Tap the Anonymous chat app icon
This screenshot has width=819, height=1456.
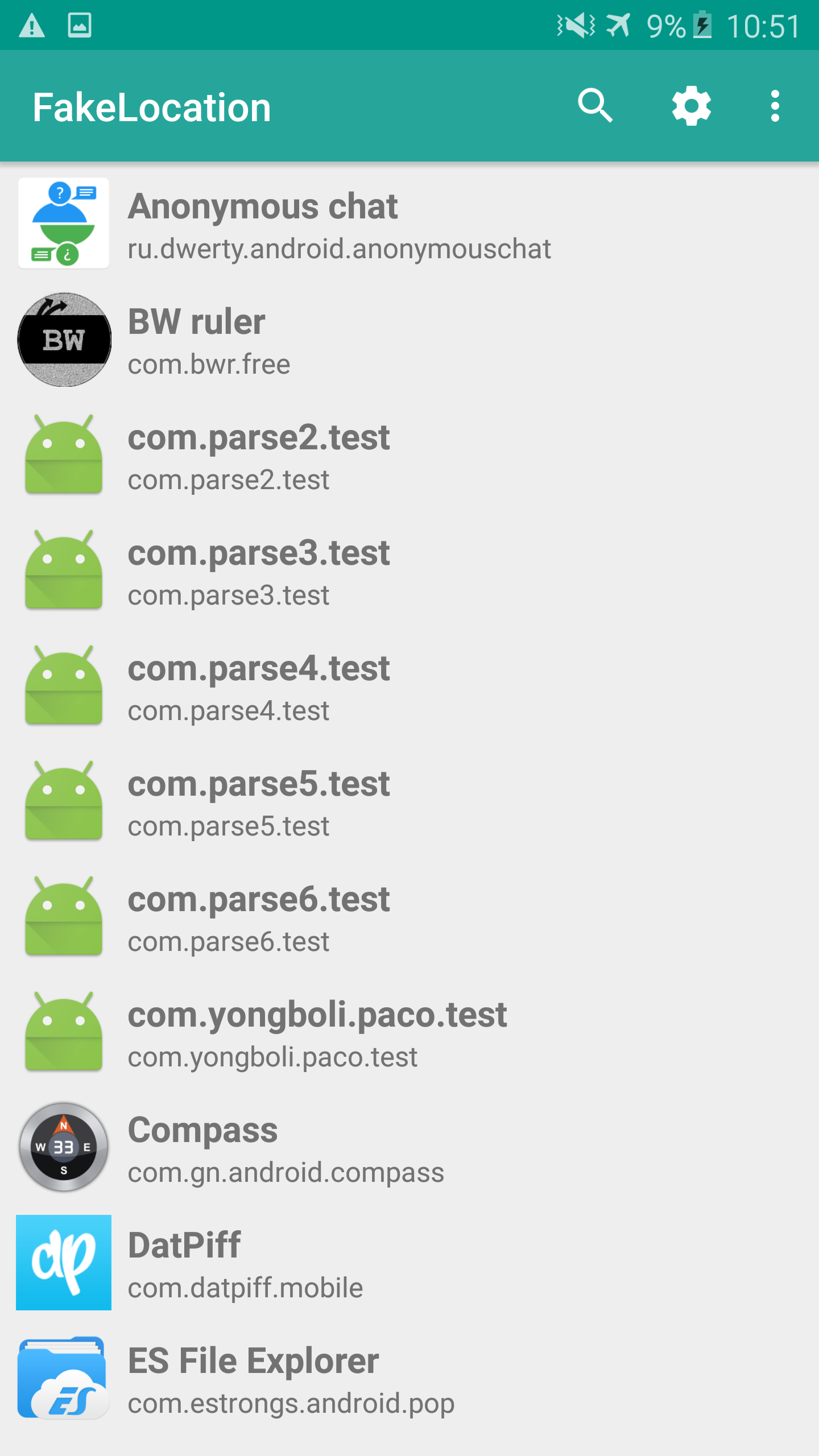tap(64, 223)
